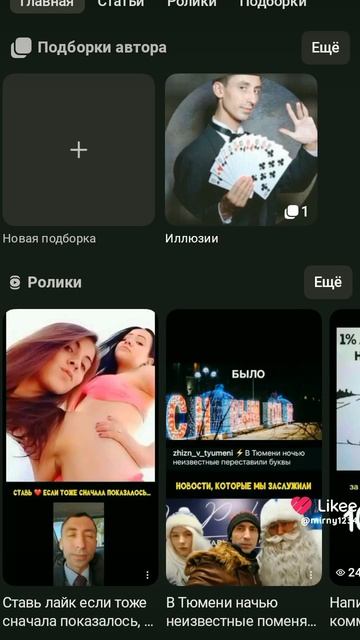Select the Главная tab
Viewport: 360px width, 640px height.
47,4
